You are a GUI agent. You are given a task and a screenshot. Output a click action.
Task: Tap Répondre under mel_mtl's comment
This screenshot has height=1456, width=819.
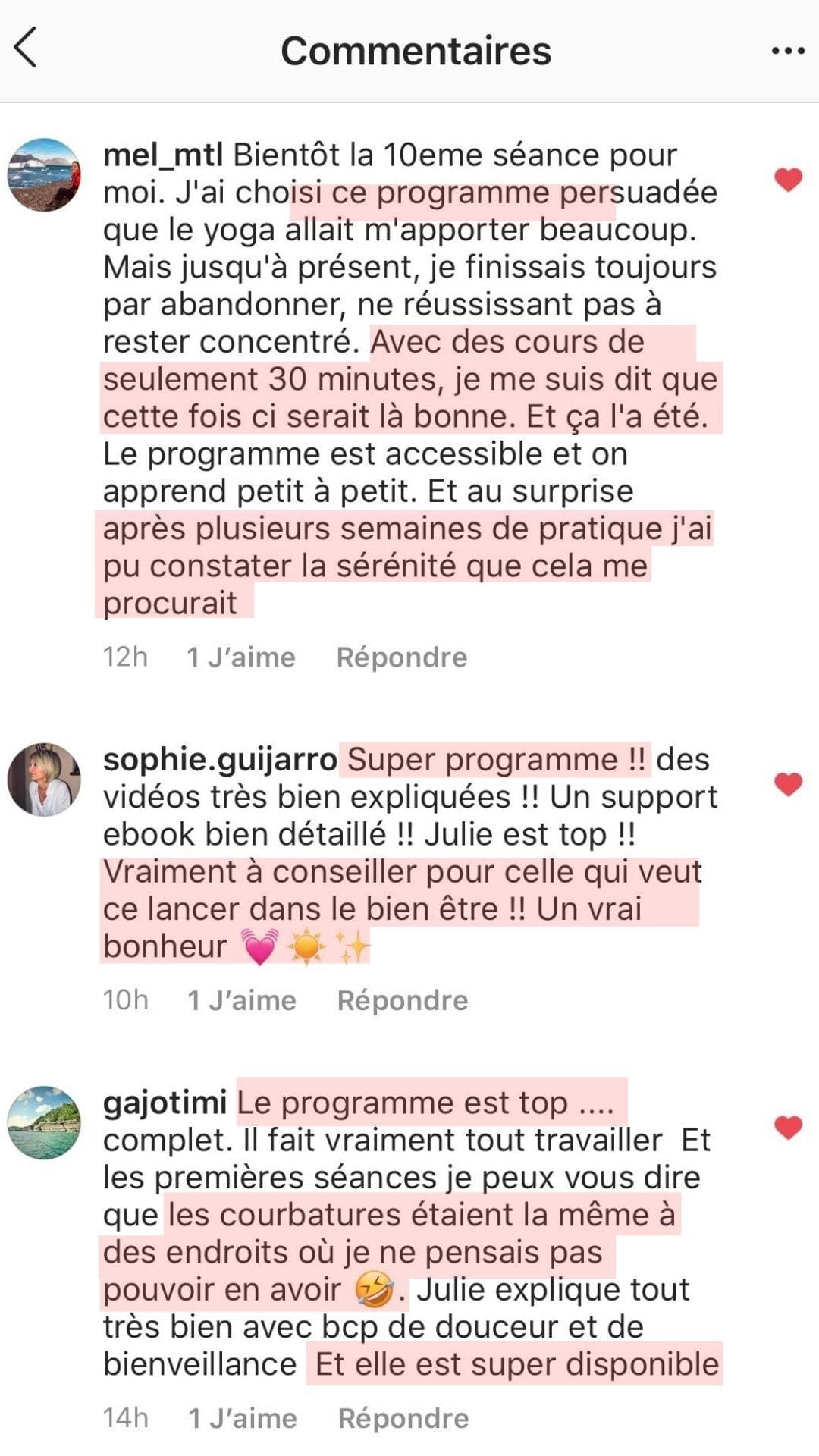pyautogui.click(x=401, y=657)
